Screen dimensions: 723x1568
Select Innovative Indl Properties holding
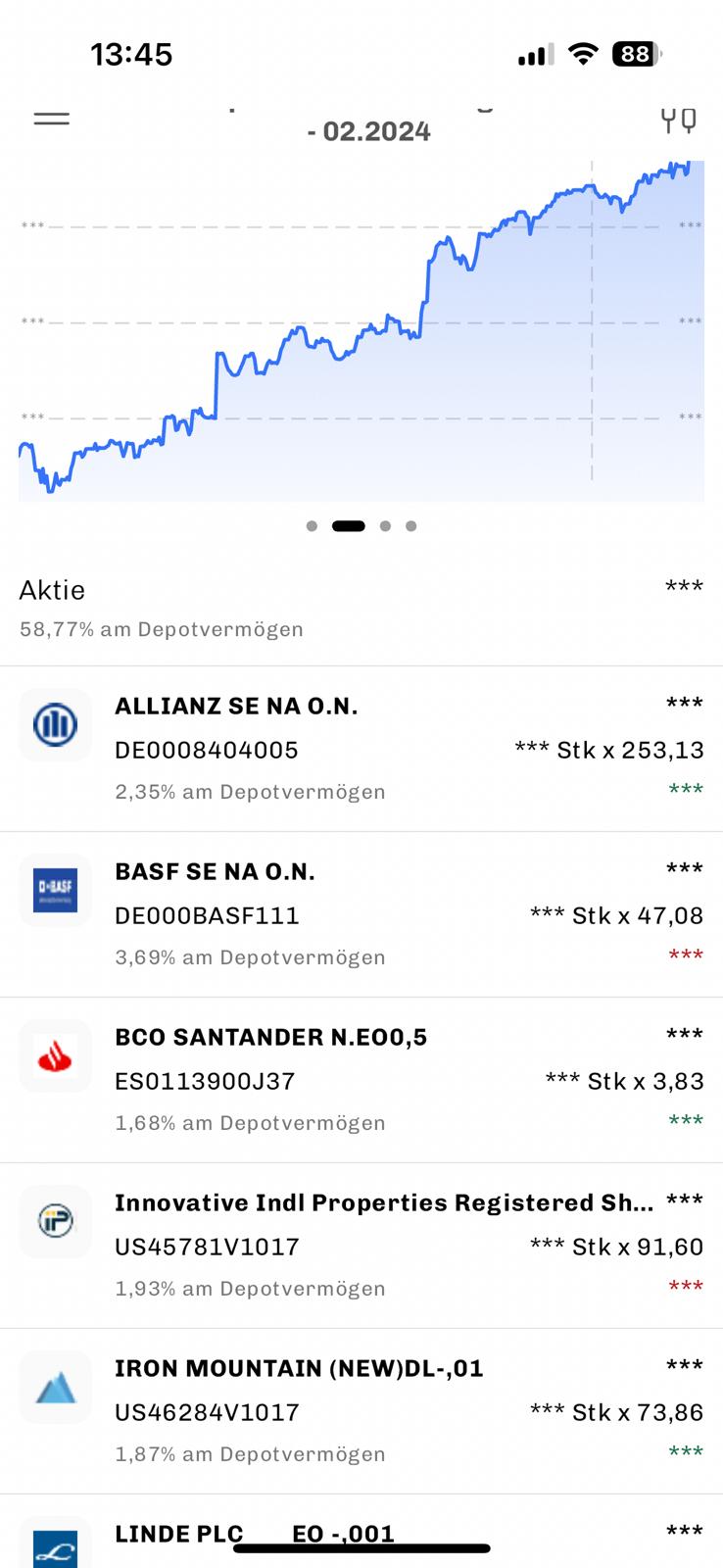[x=361, y=1247]
